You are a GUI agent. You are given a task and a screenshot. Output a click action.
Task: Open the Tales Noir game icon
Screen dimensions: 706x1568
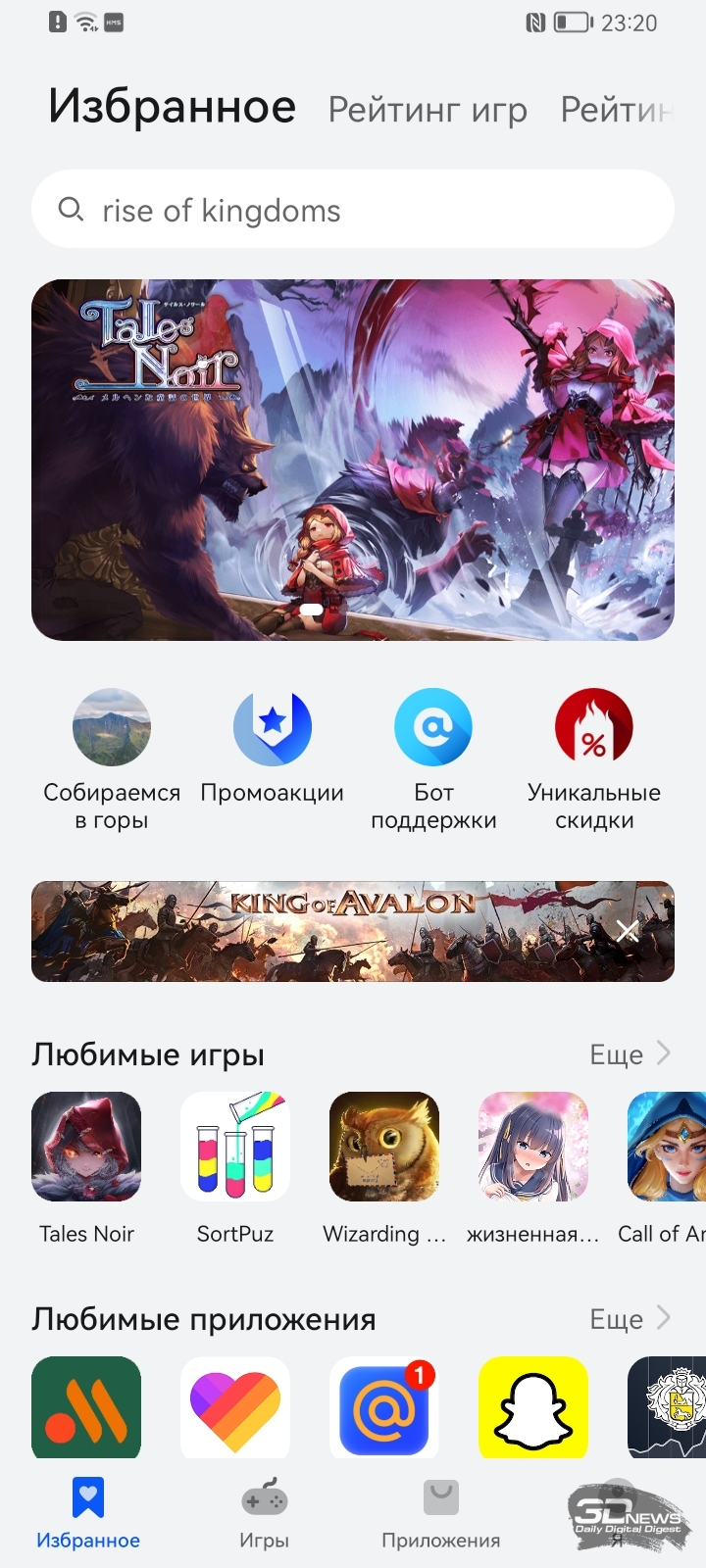coord(86,1147)
